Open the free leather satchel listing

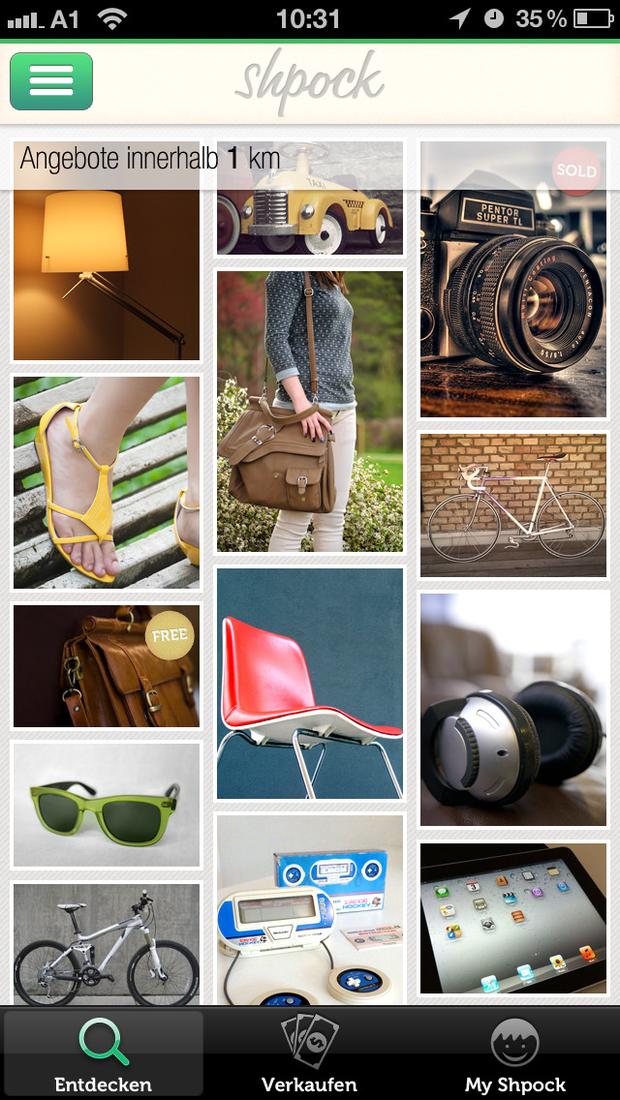[x=106, y=666]
